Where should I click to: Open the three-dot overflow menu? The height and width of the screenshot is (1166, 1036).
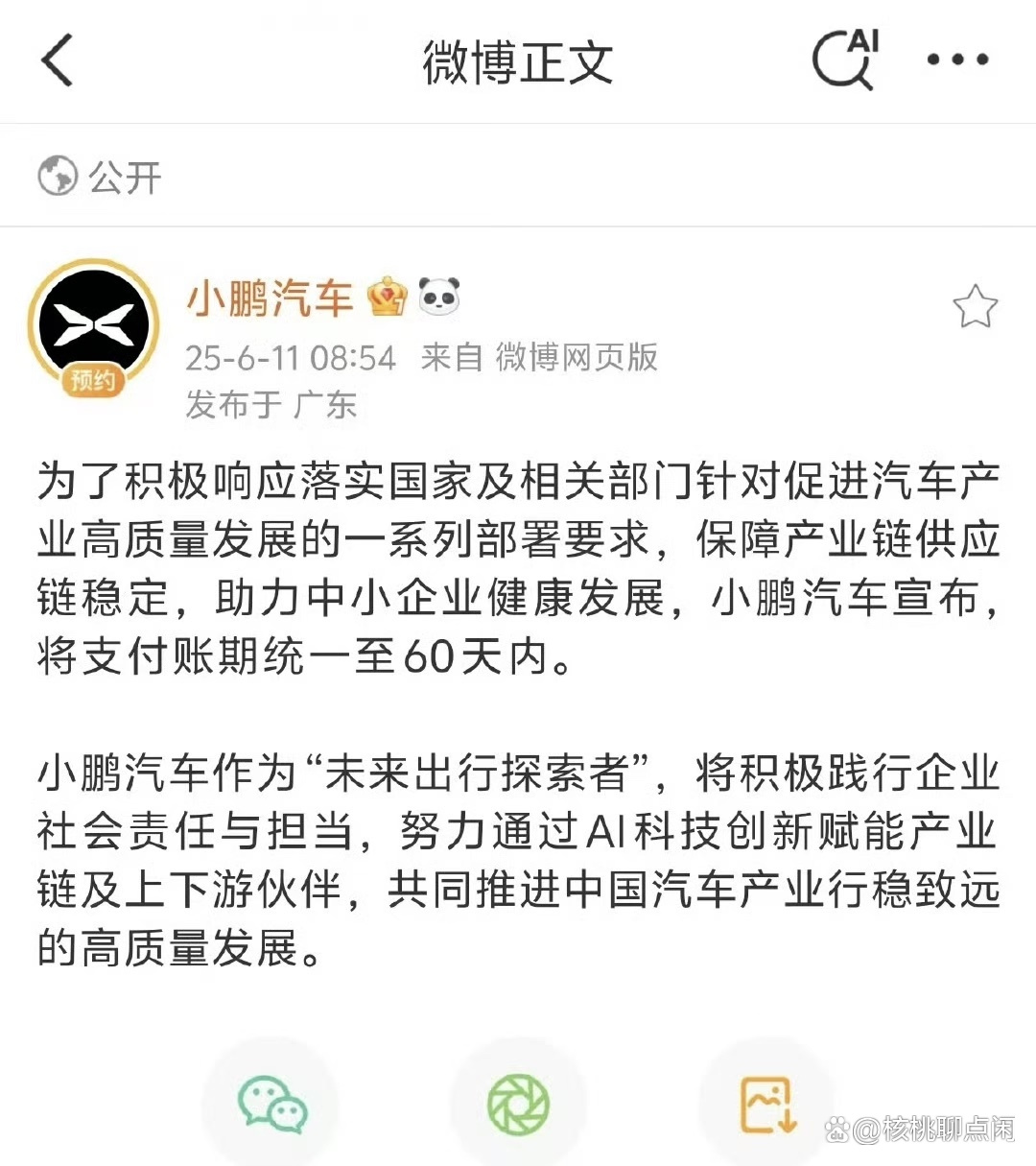point(957,60)
